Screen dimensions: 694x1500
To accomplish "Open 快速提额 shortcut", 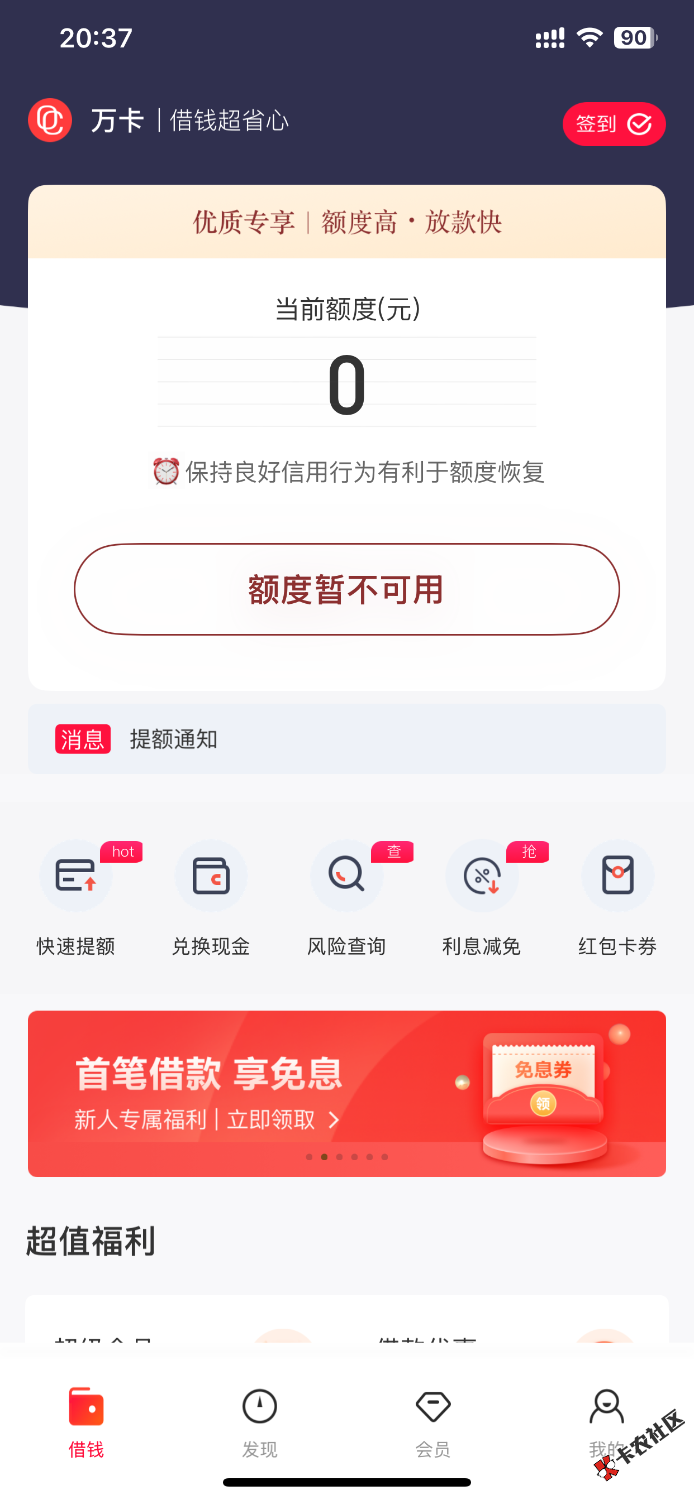I will pyautogui.click(x=76, y=896).
